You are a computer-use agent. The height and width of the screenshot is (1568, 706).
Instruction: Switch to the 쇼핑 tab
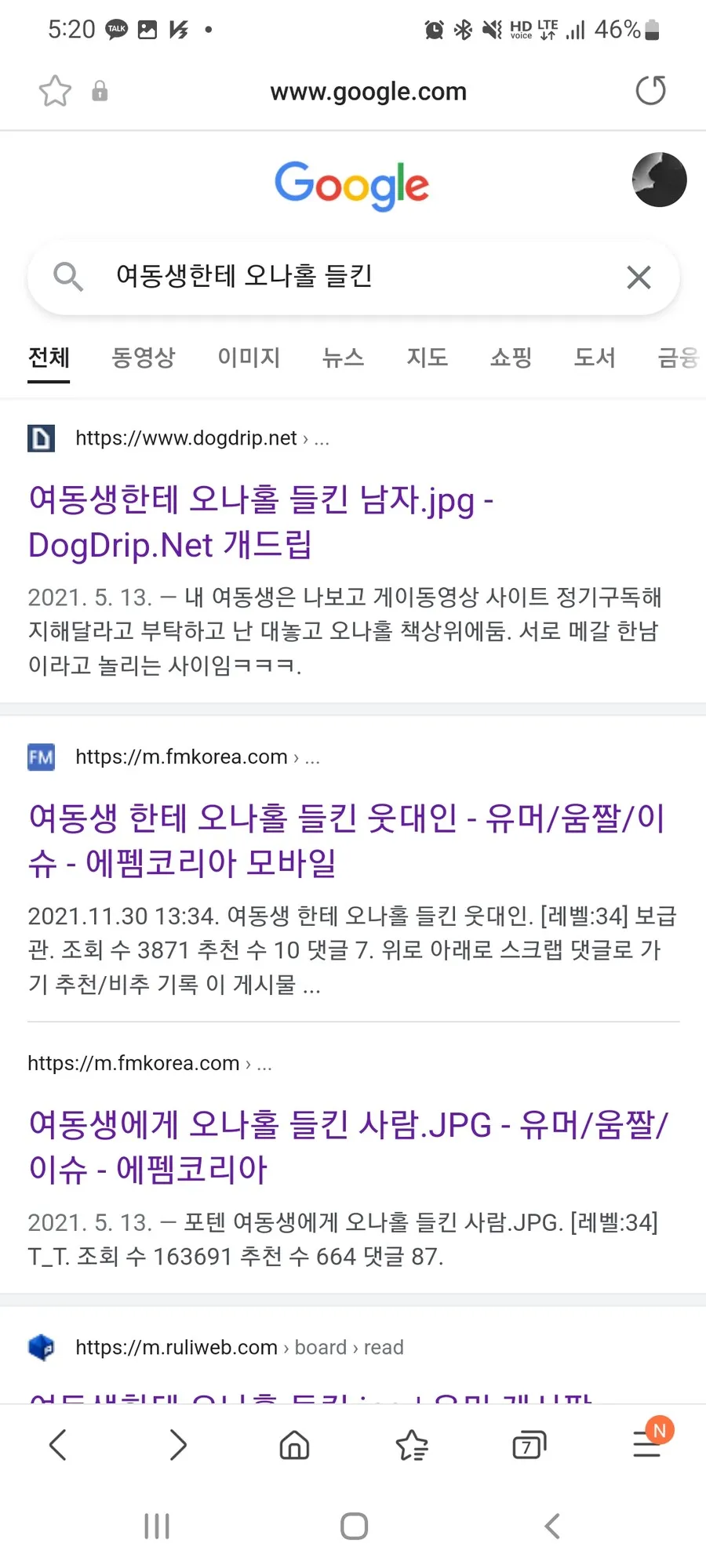[511, 358]
